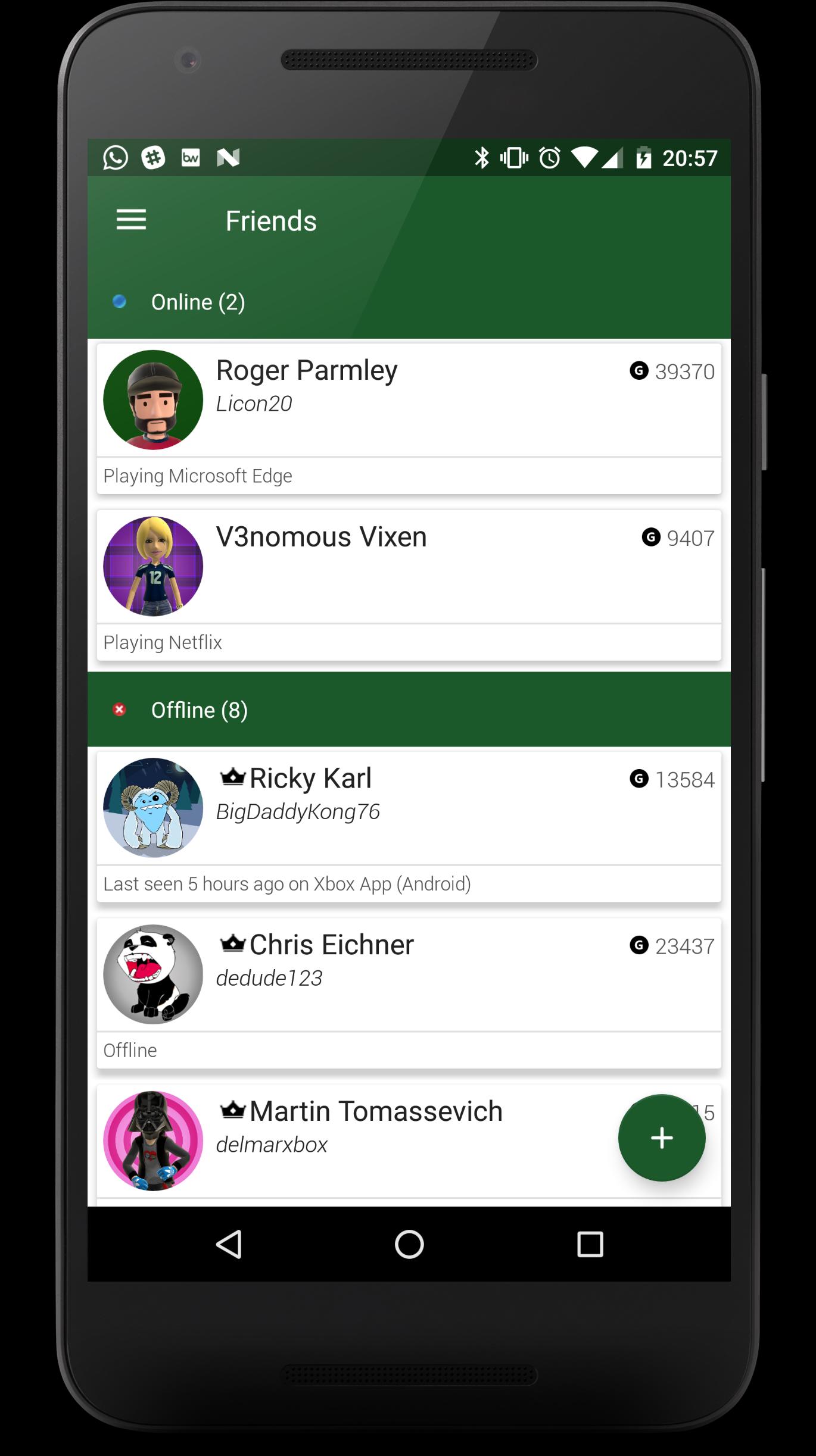
Task: Tap the Offline (8) section header
Action: coord(409,710)
